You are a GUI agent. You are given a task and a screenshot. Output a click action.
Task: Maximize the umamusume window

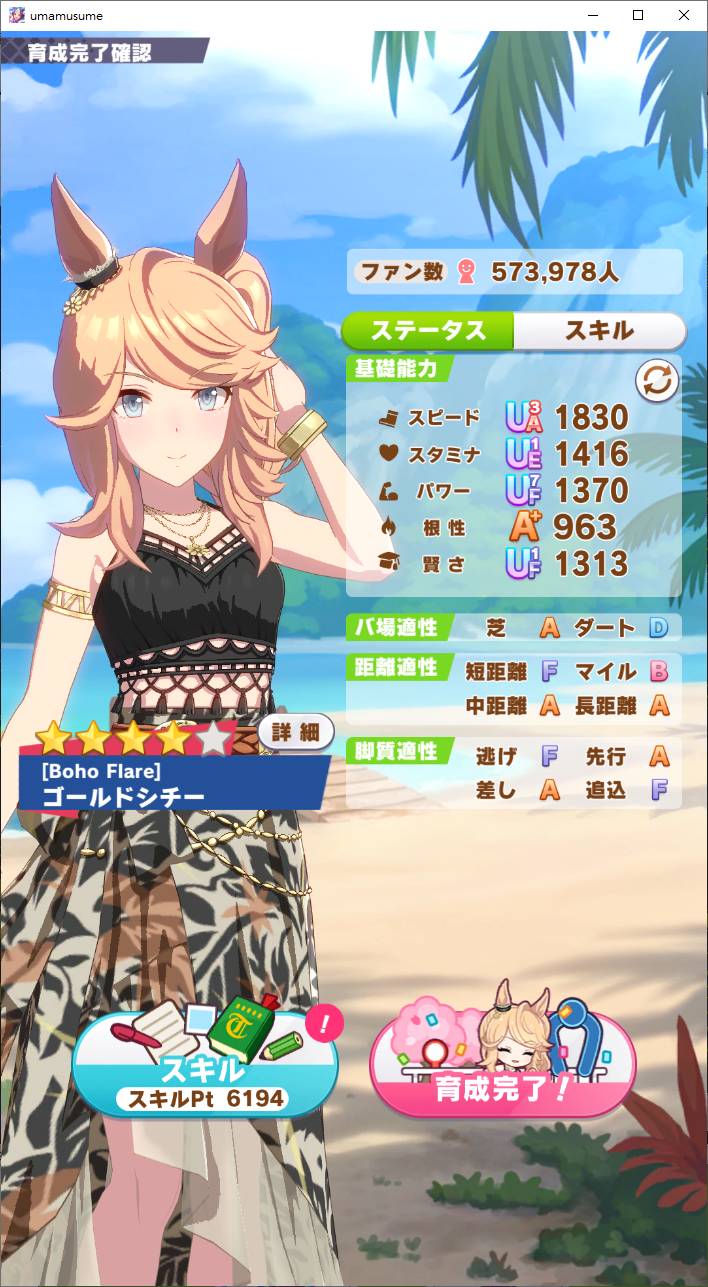[638, 15]
